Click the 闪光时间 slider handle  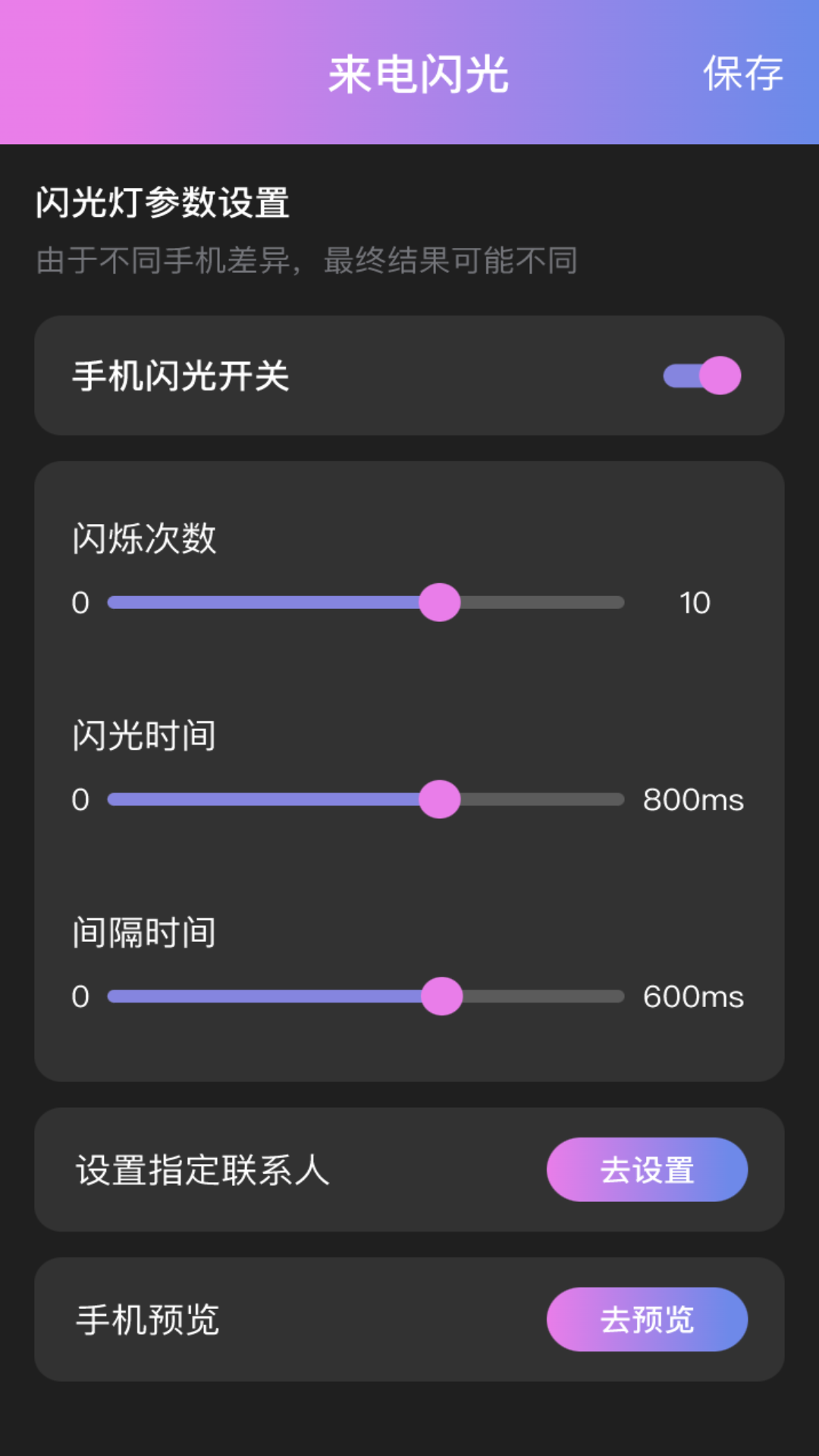(x=440, y=799)
